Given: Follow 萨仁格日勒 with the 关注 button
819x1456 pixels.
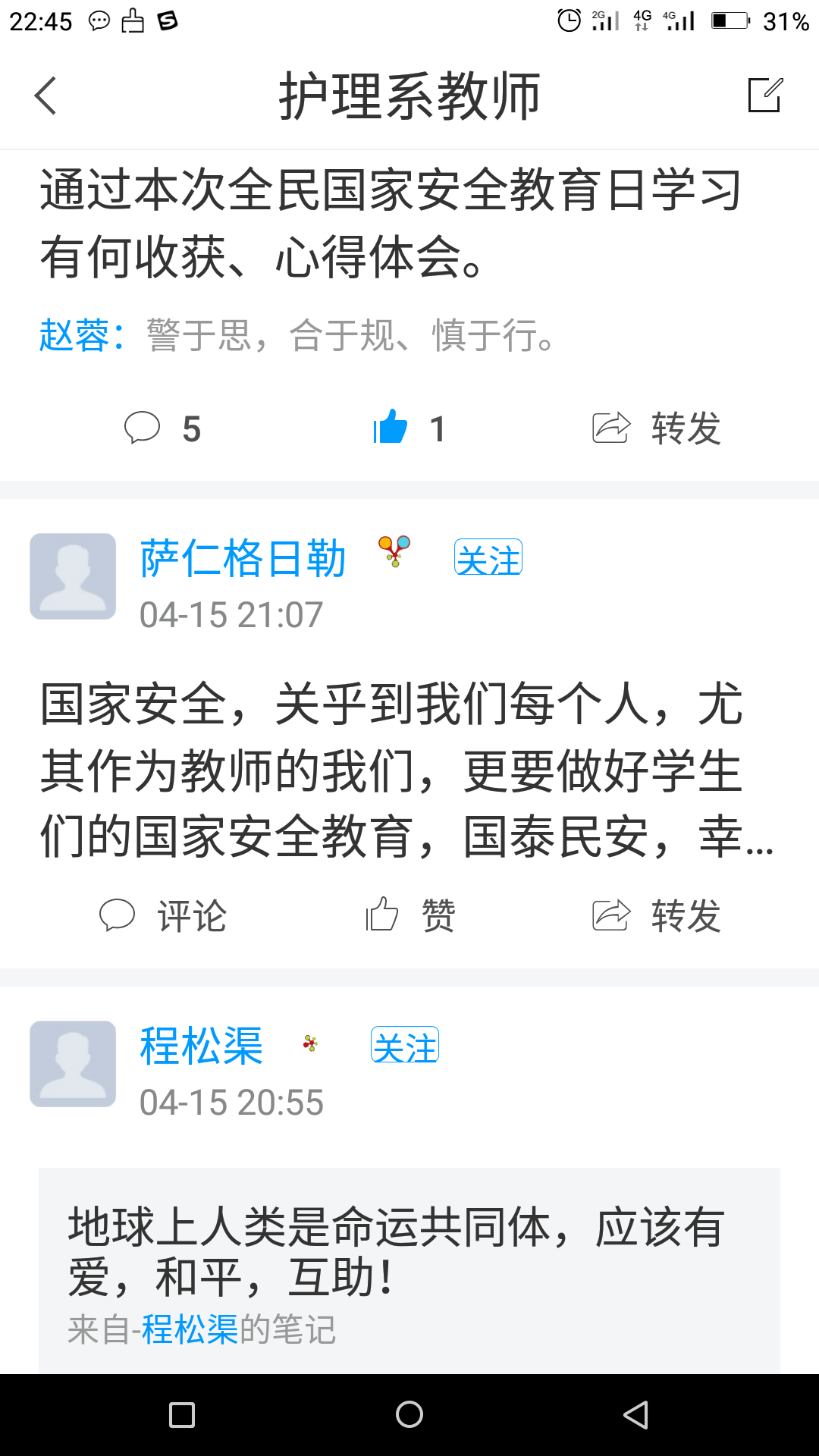Looking at the screenshot, I should (x=488, y=557).
